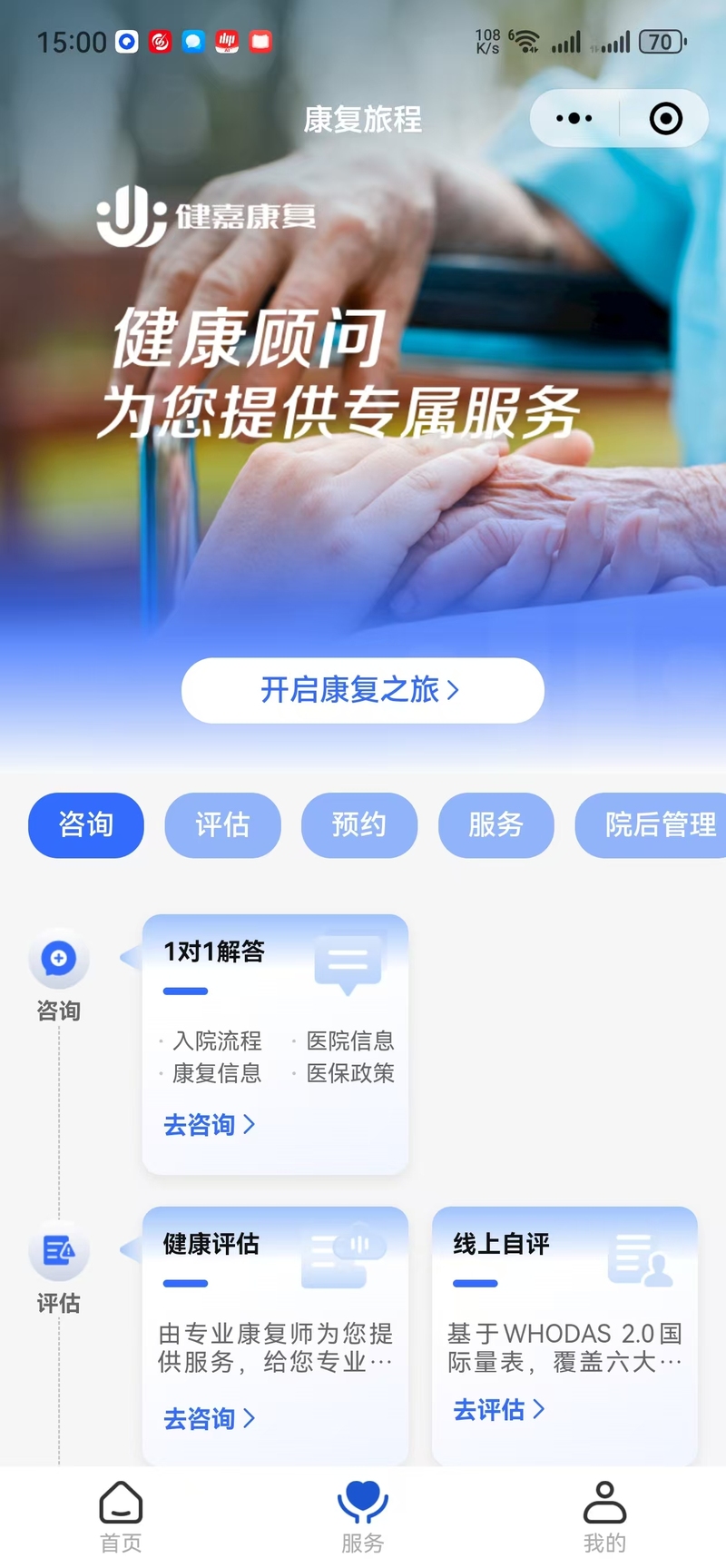Tap the 开启康复之旅 button
The image size is (726, 1568).
click(362, 690)
